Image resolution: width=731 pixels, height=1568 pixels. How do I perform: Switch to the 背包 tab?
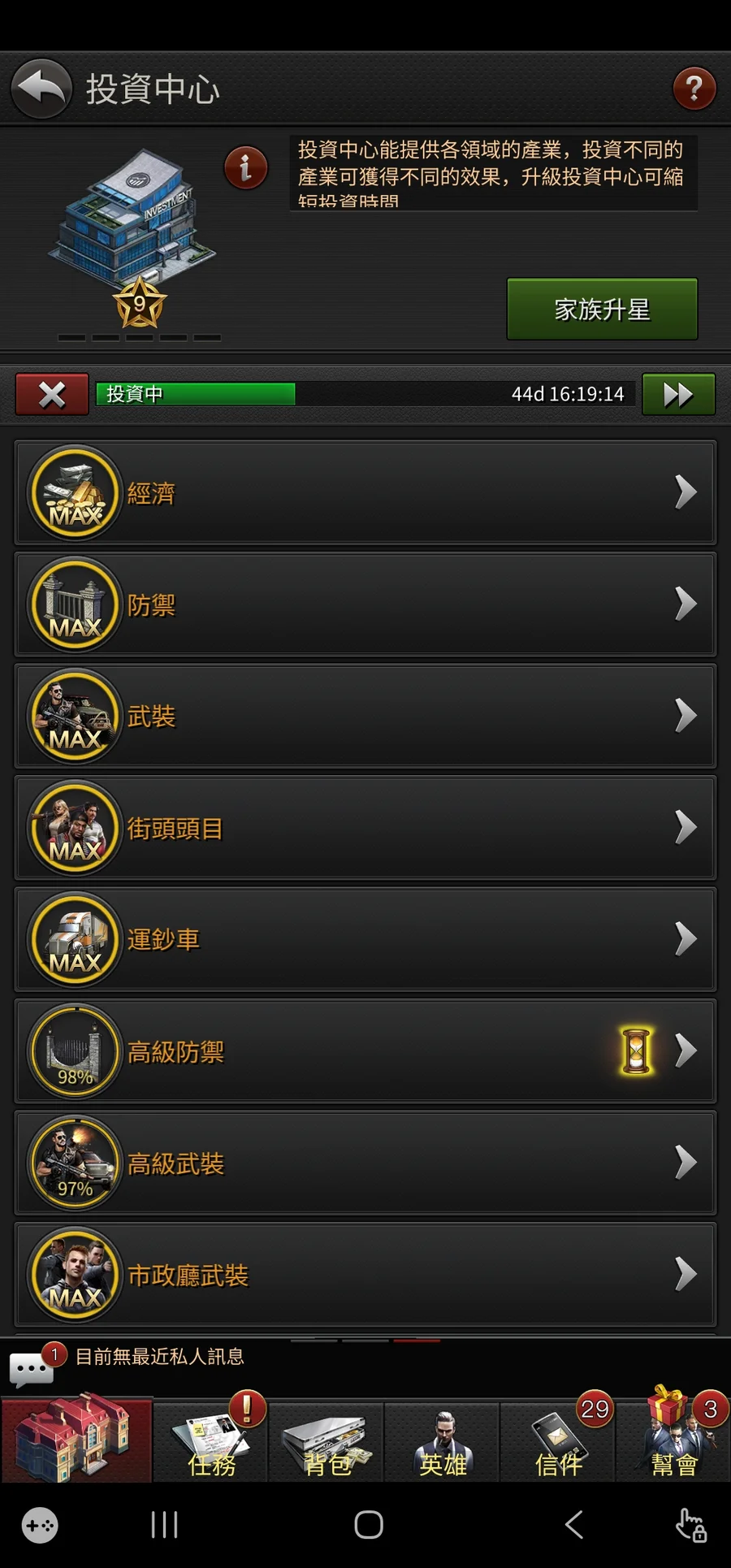[327, 1442]
